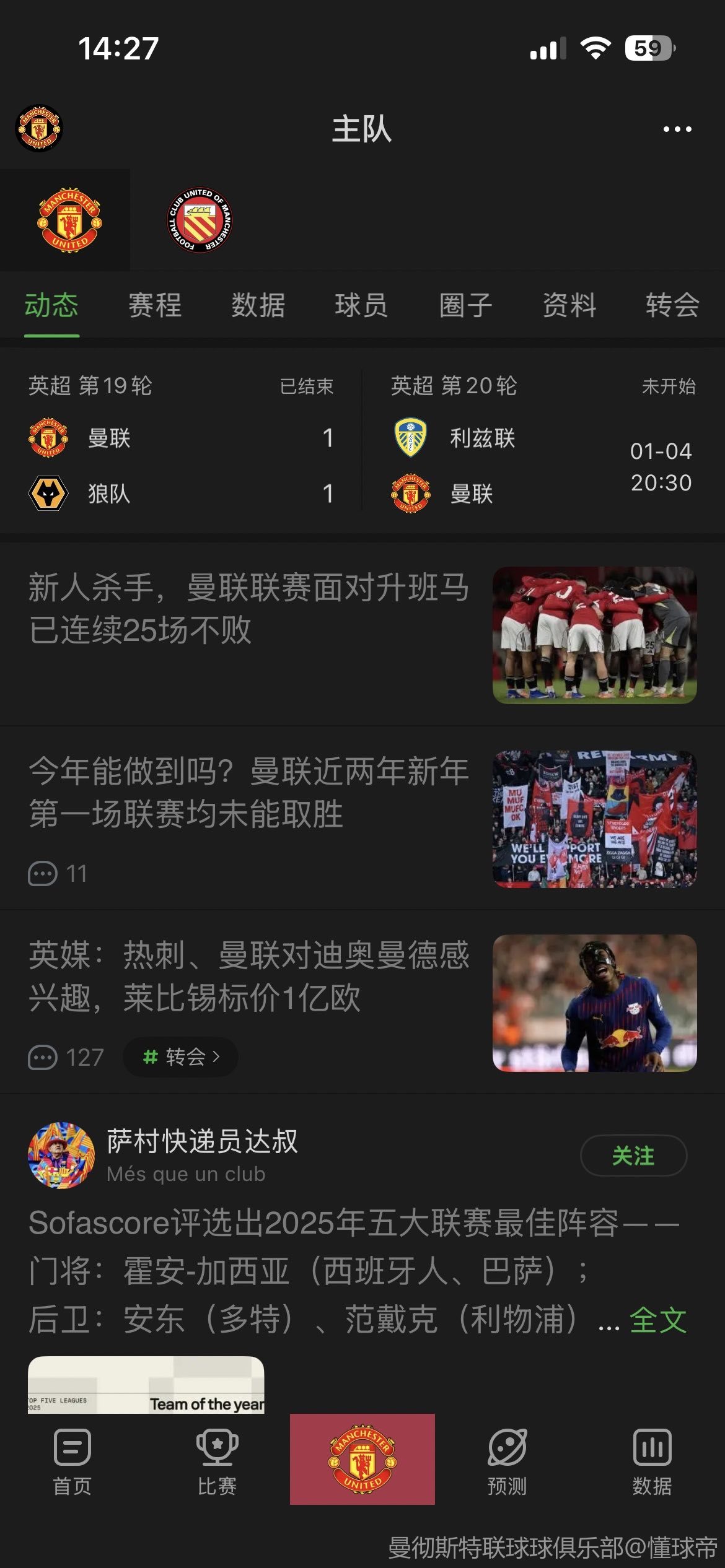The width and height of the screenshot is (725, 1568).
Task: Open the three-dot overflow menu
Action: 677,129
